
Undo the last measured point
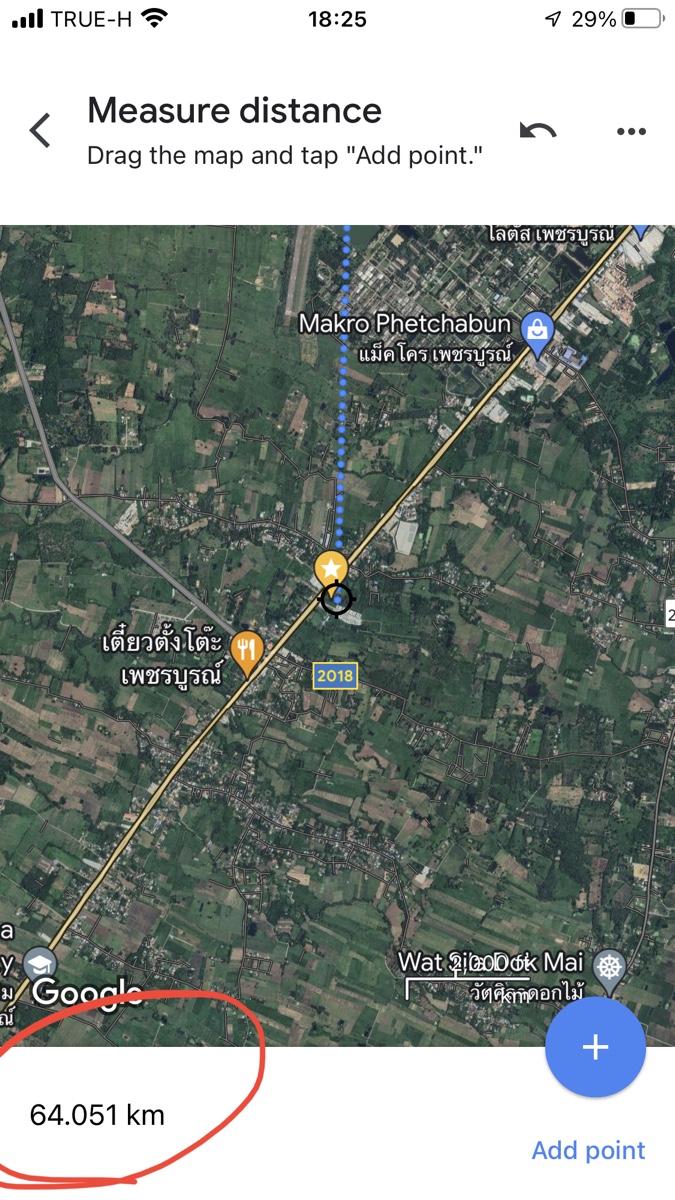538,131
